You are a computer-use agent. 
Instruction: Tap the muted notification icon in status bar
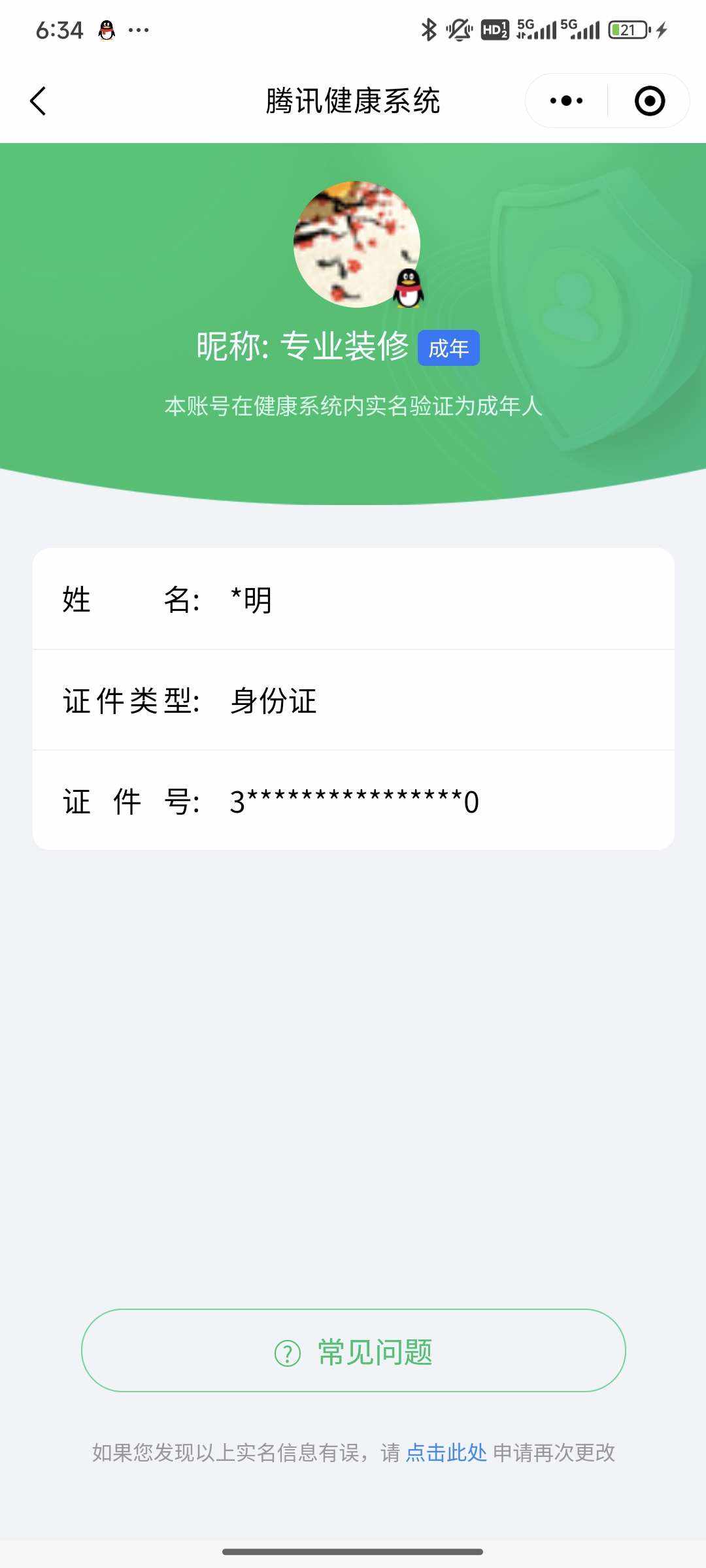click(458, 29)
